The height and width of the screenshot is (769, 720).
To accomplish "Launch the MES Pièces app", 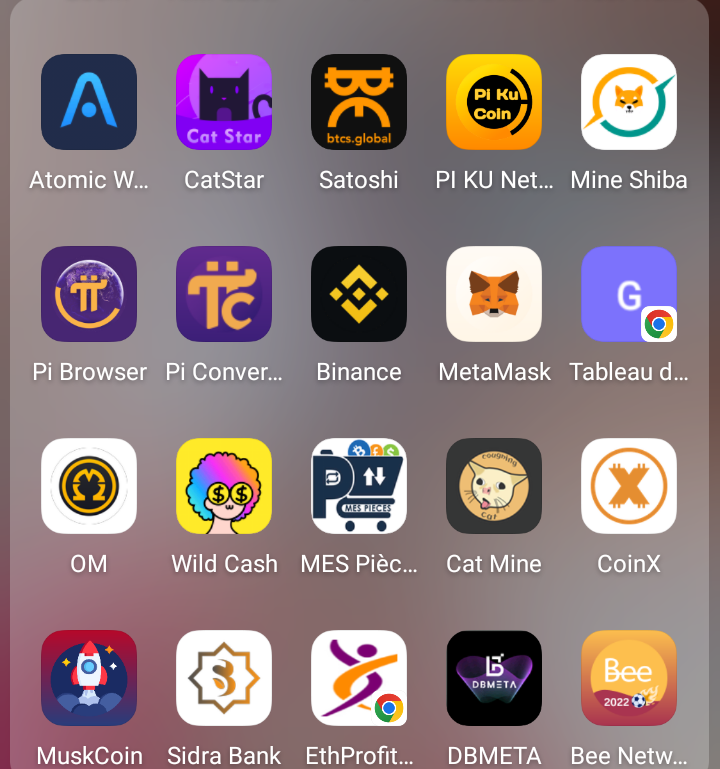I will tap(359, 486).
